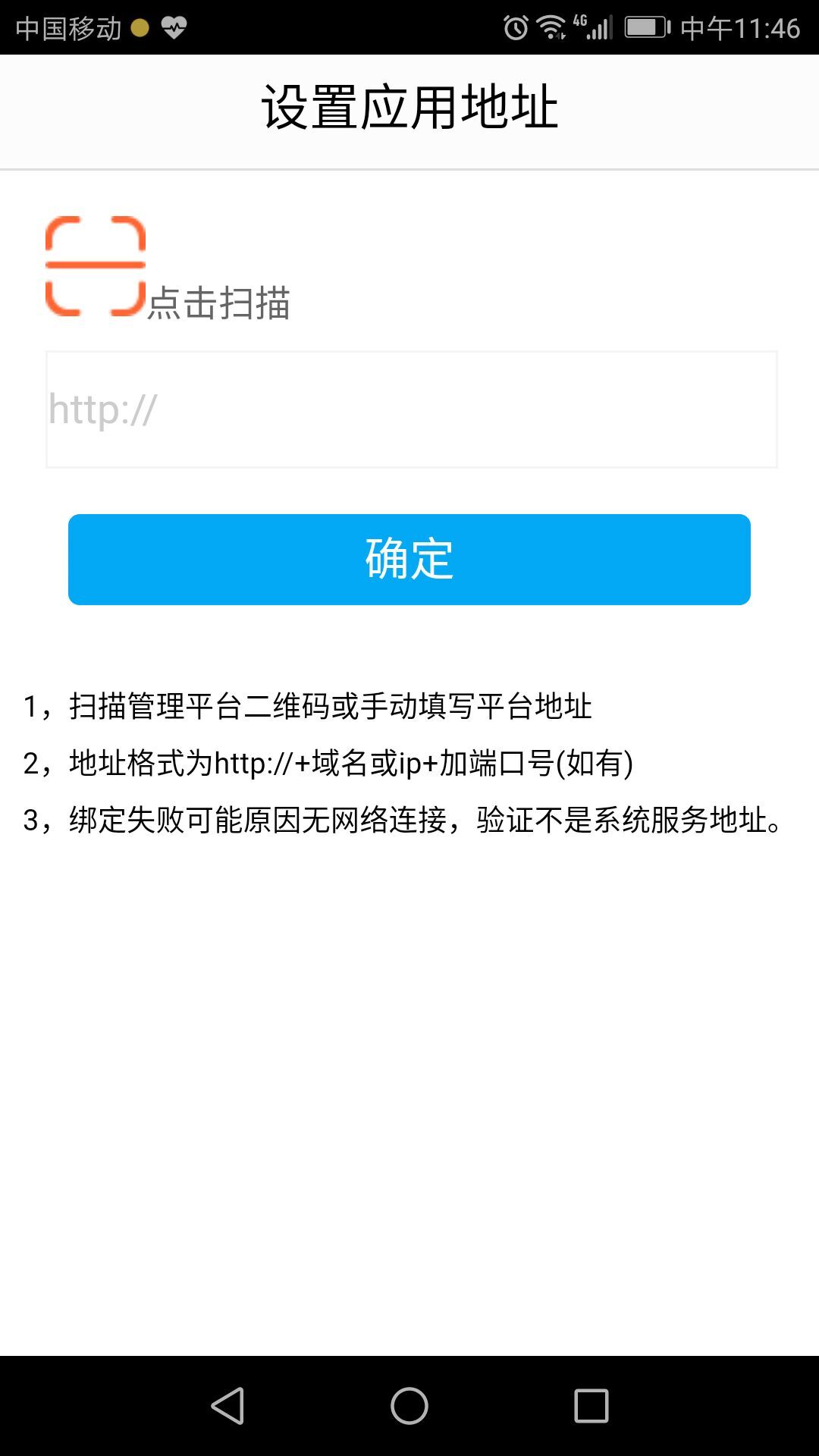Confirm with the blue 确定 button

[409, 560]
